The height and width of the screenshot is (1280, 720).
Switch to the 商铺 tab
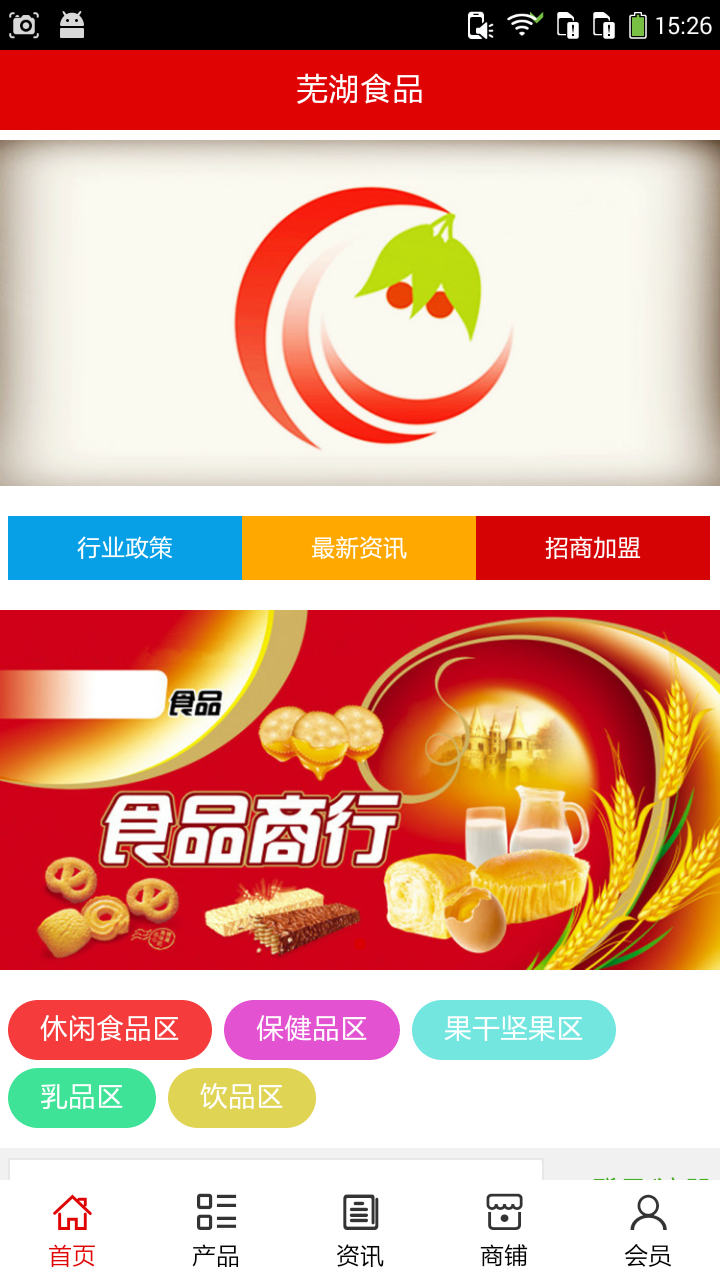504,1230
